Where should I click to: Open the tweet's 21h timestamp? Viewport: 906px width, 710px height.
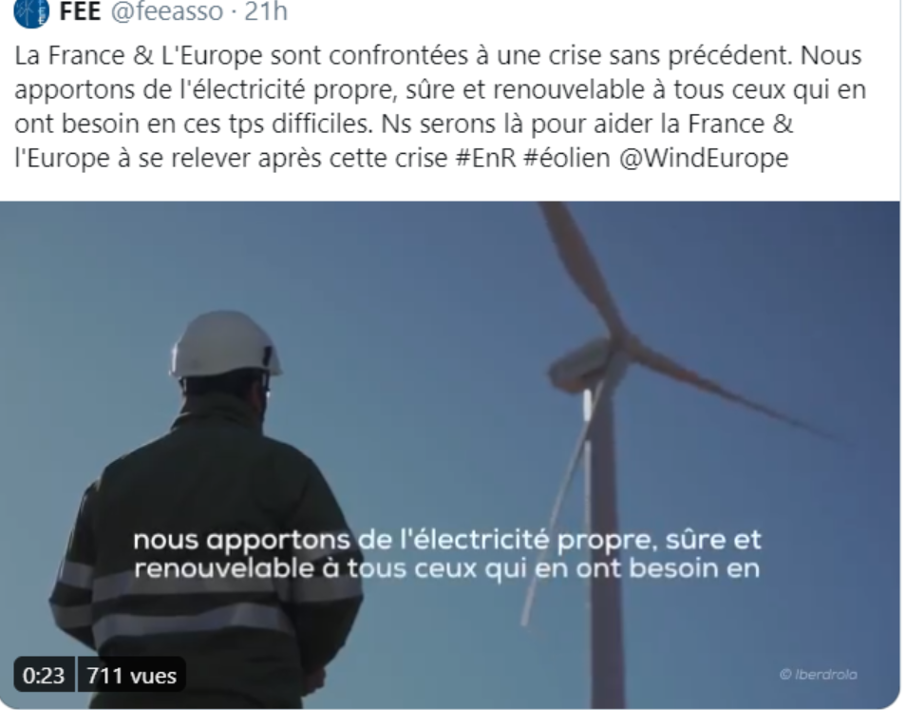pyautogui.click(x=266, y=12)
